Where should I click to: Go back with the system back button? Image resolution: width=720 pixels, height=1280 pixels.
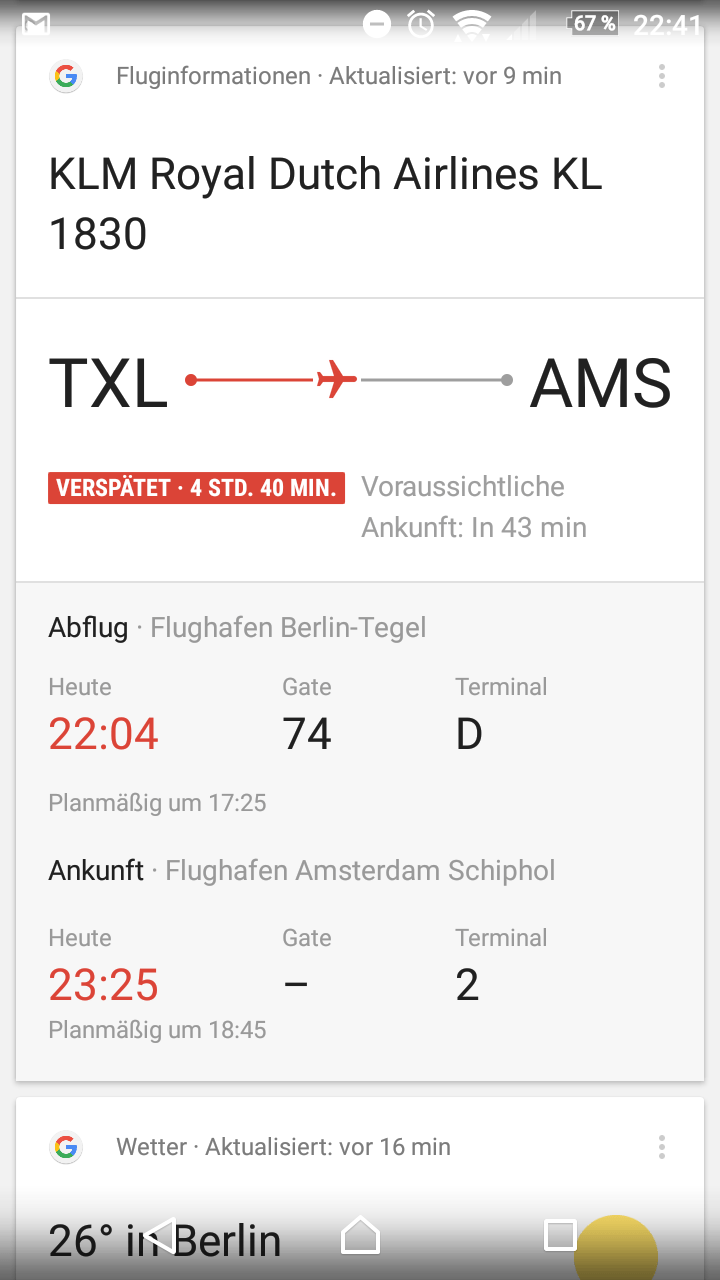(x=160, y=1236)
